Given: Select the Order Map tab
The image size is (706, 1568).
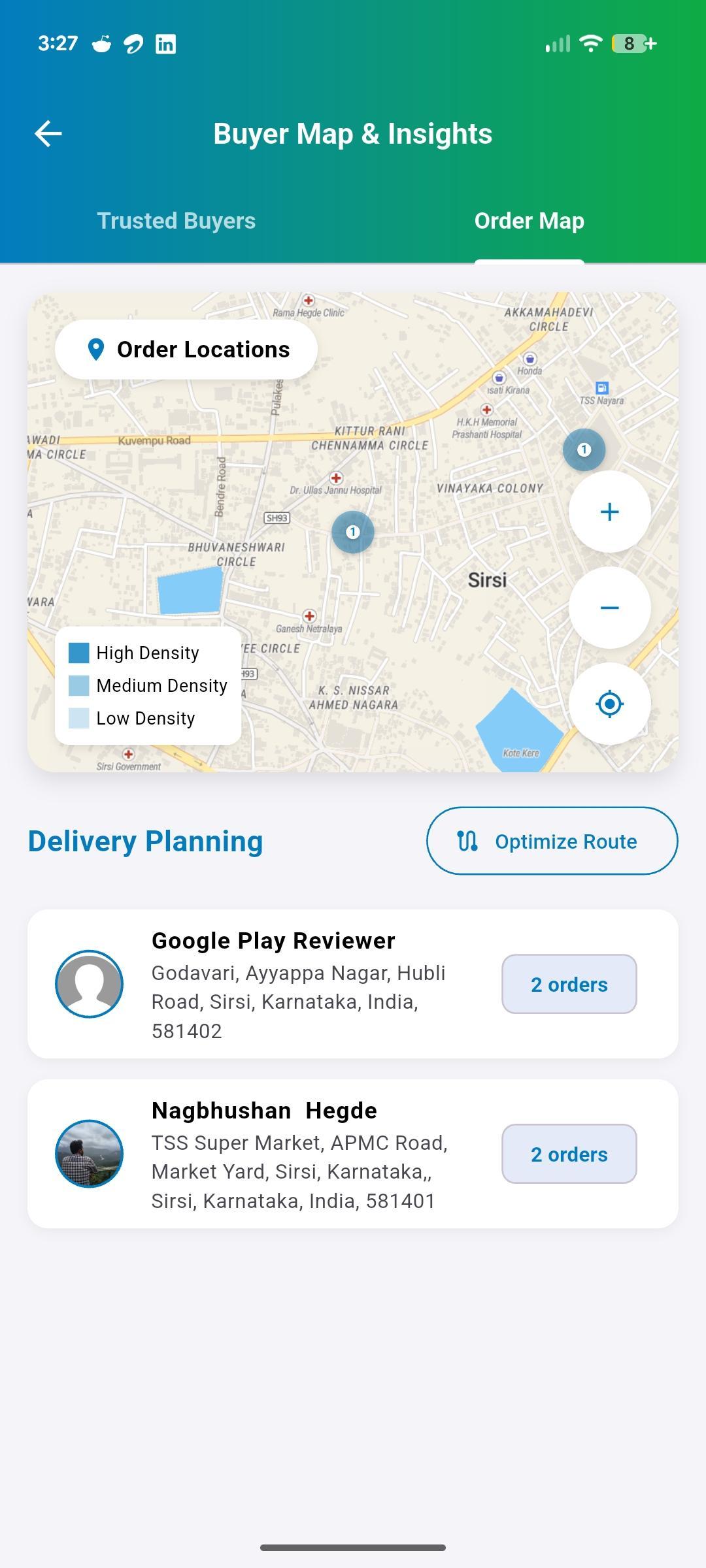Looking at the screenshot, I should (x=529, y=221).
